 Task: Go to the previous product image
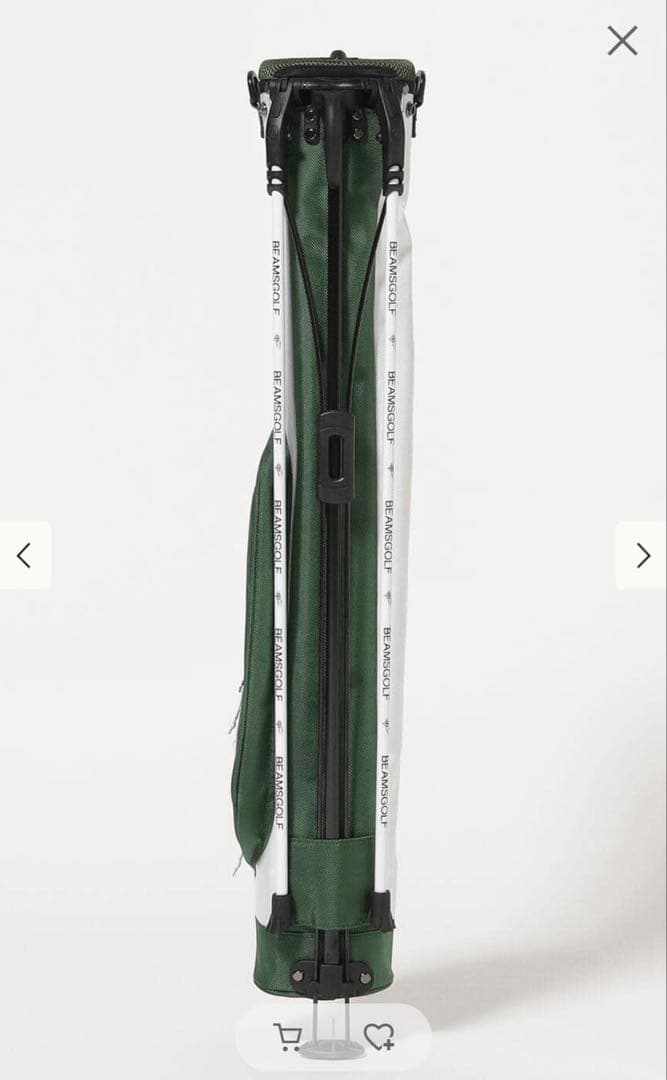[x=25, y=555]
